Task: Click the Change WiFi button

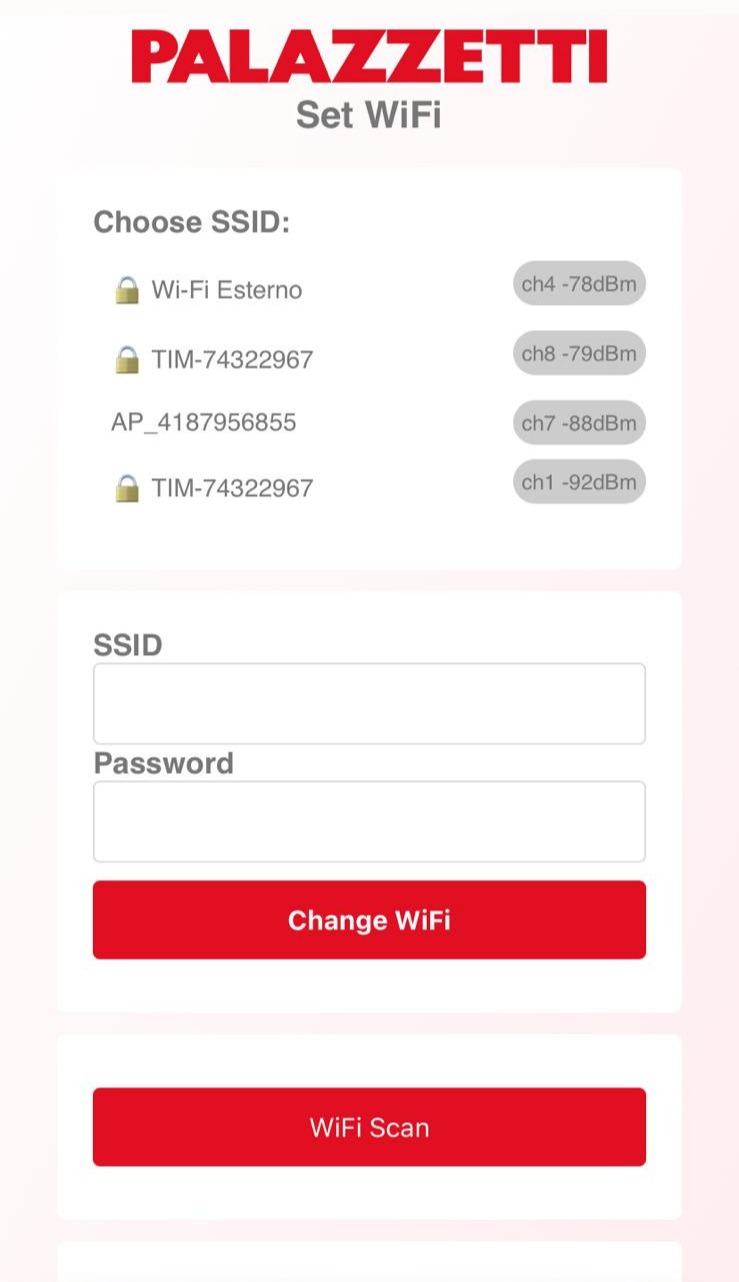Action: pos(369,920)
